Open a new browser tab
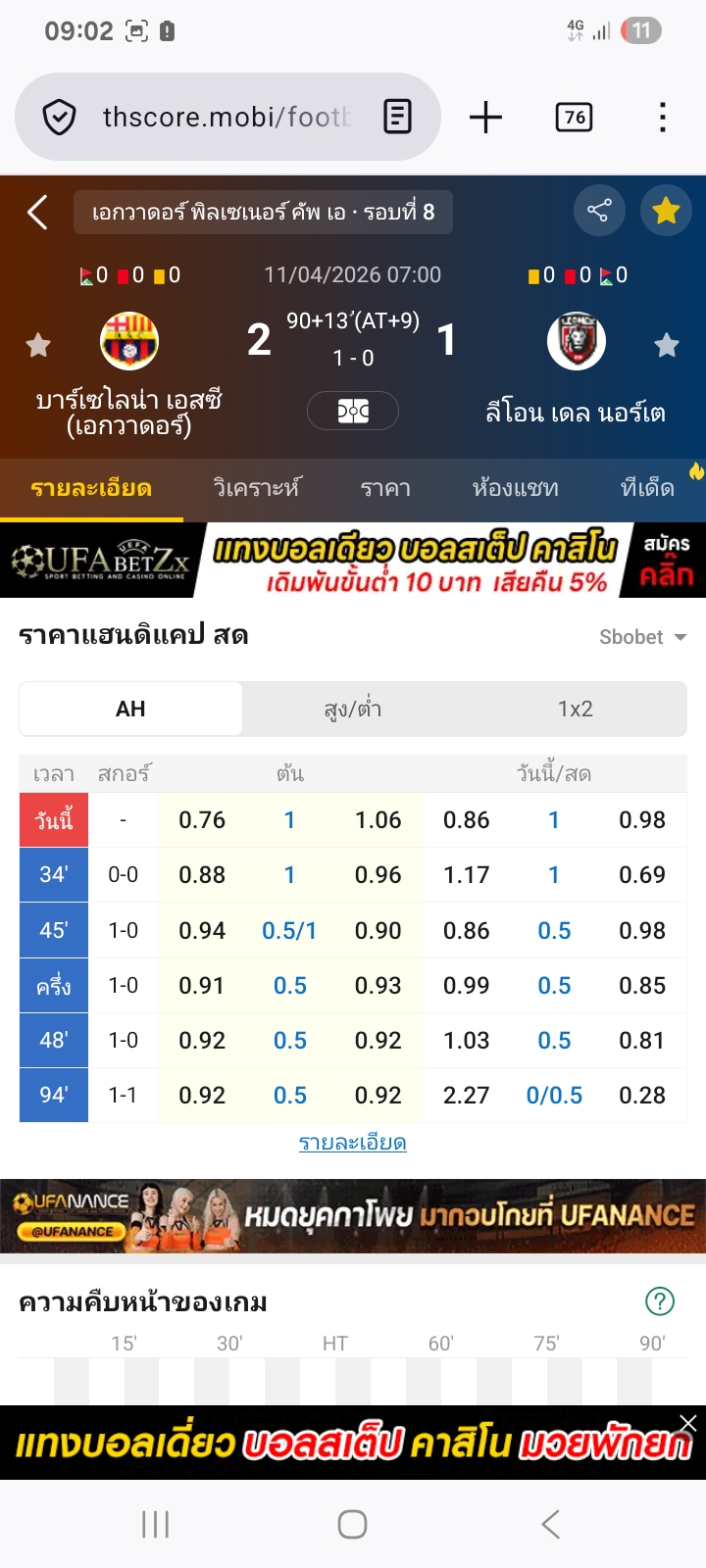Image resolution: width=706 pixels, height=1568 pixels. coord(485,118)
